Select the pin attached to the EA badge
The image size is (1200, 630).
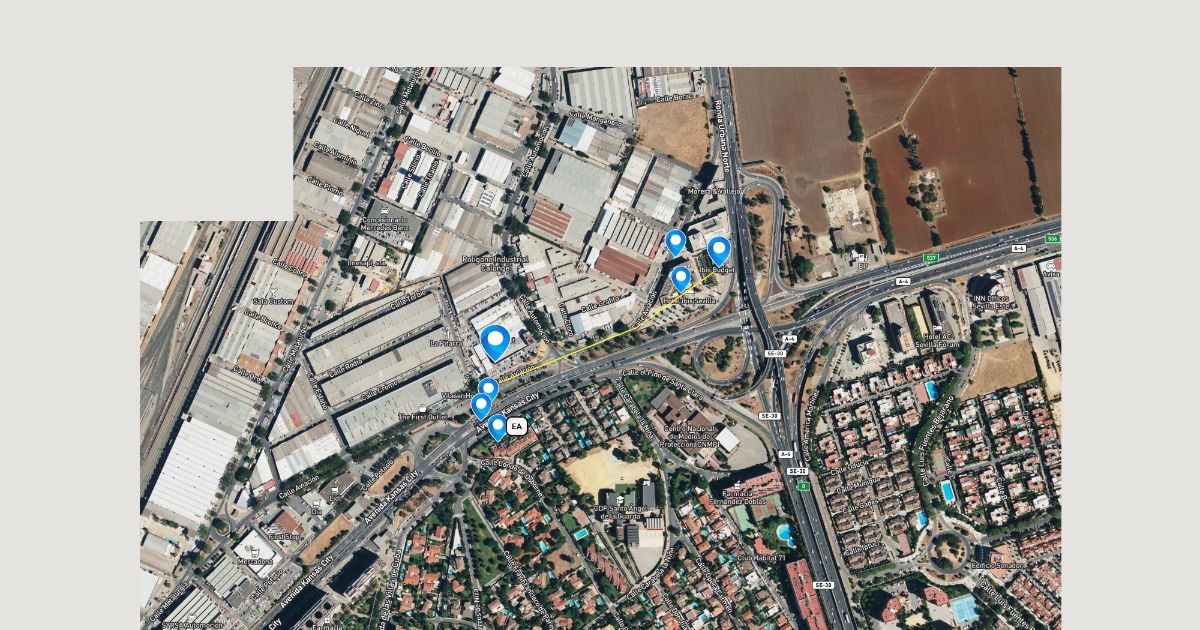click(497, 427)
